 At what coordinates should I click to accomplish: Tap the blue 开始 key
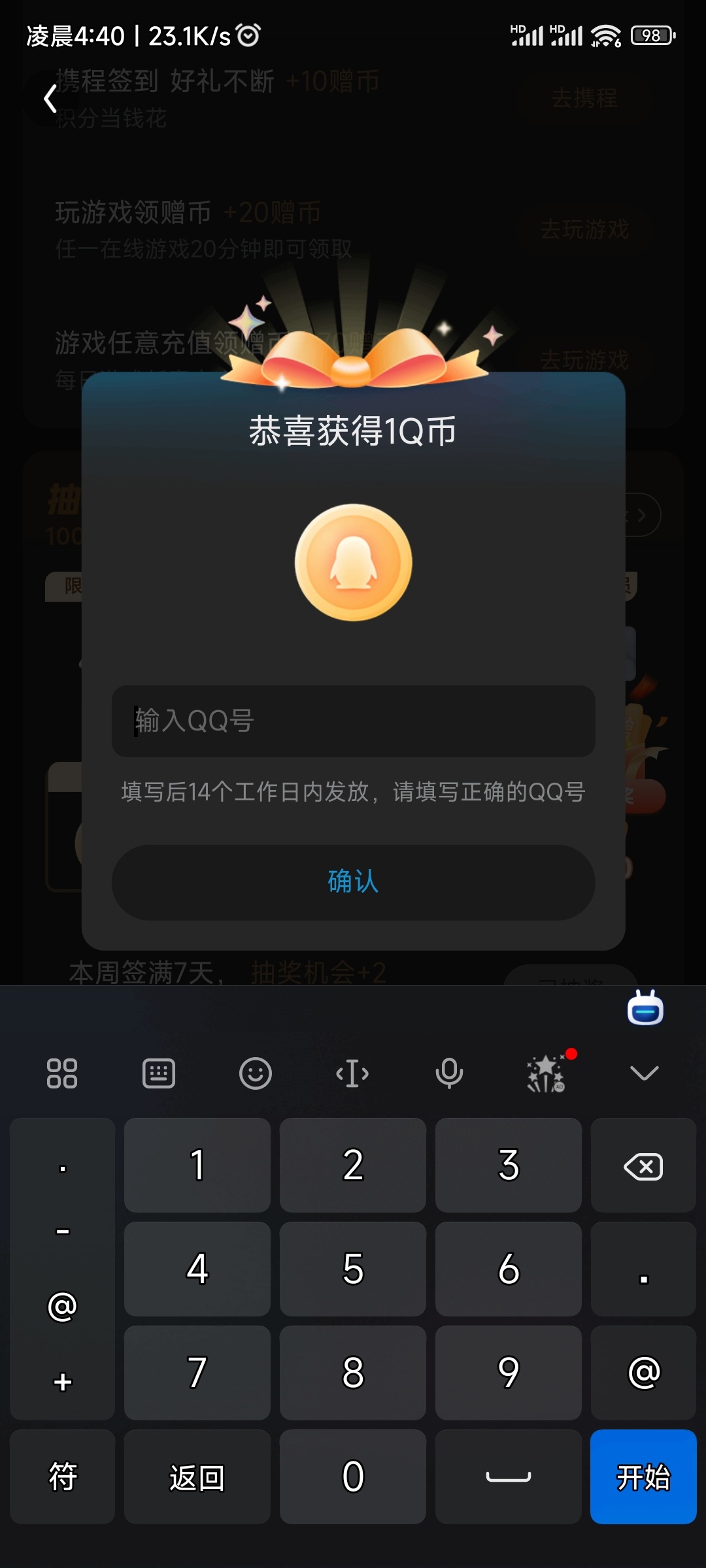tap(643, 1477)
